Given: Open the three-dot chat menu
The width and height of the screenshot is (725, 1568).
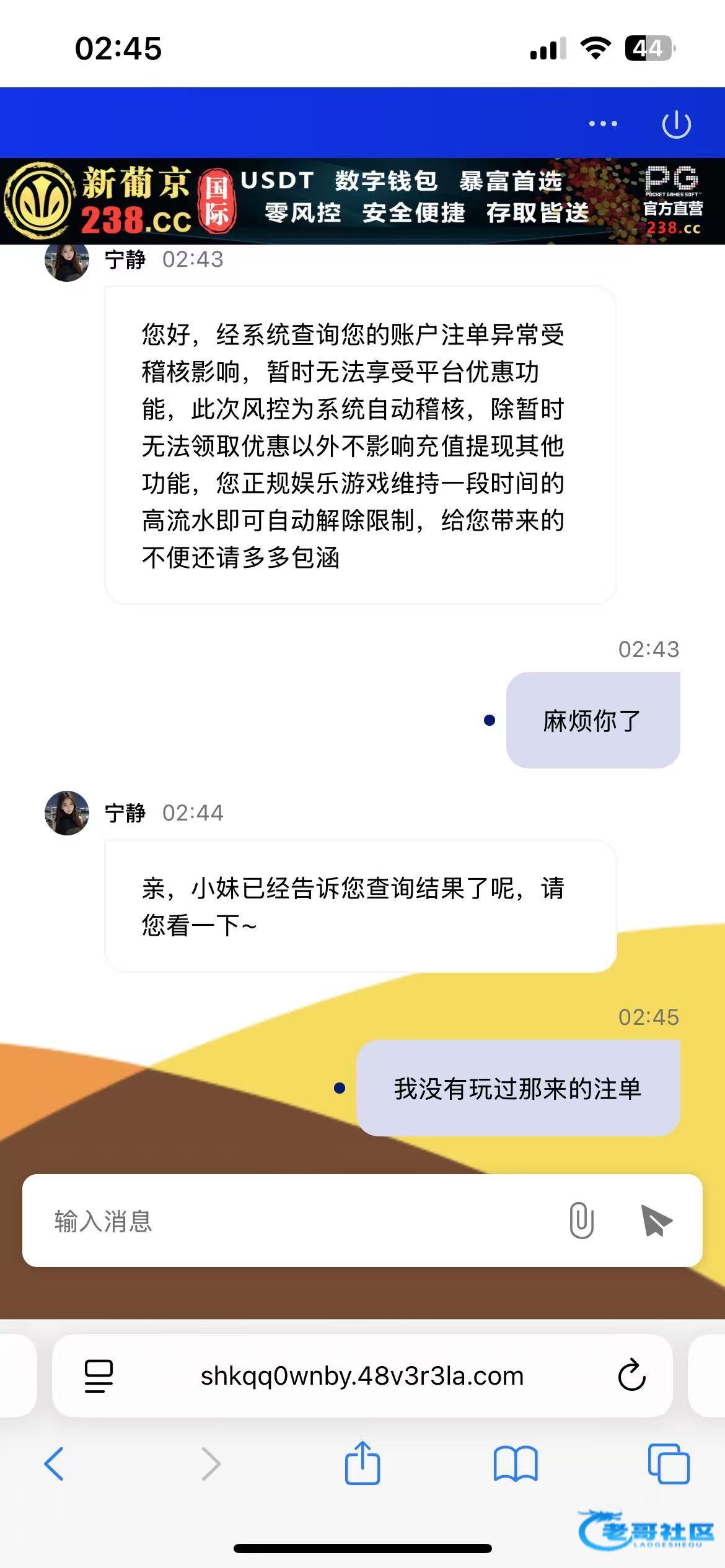Looking at the screenshot, I should tap(603, 124).
